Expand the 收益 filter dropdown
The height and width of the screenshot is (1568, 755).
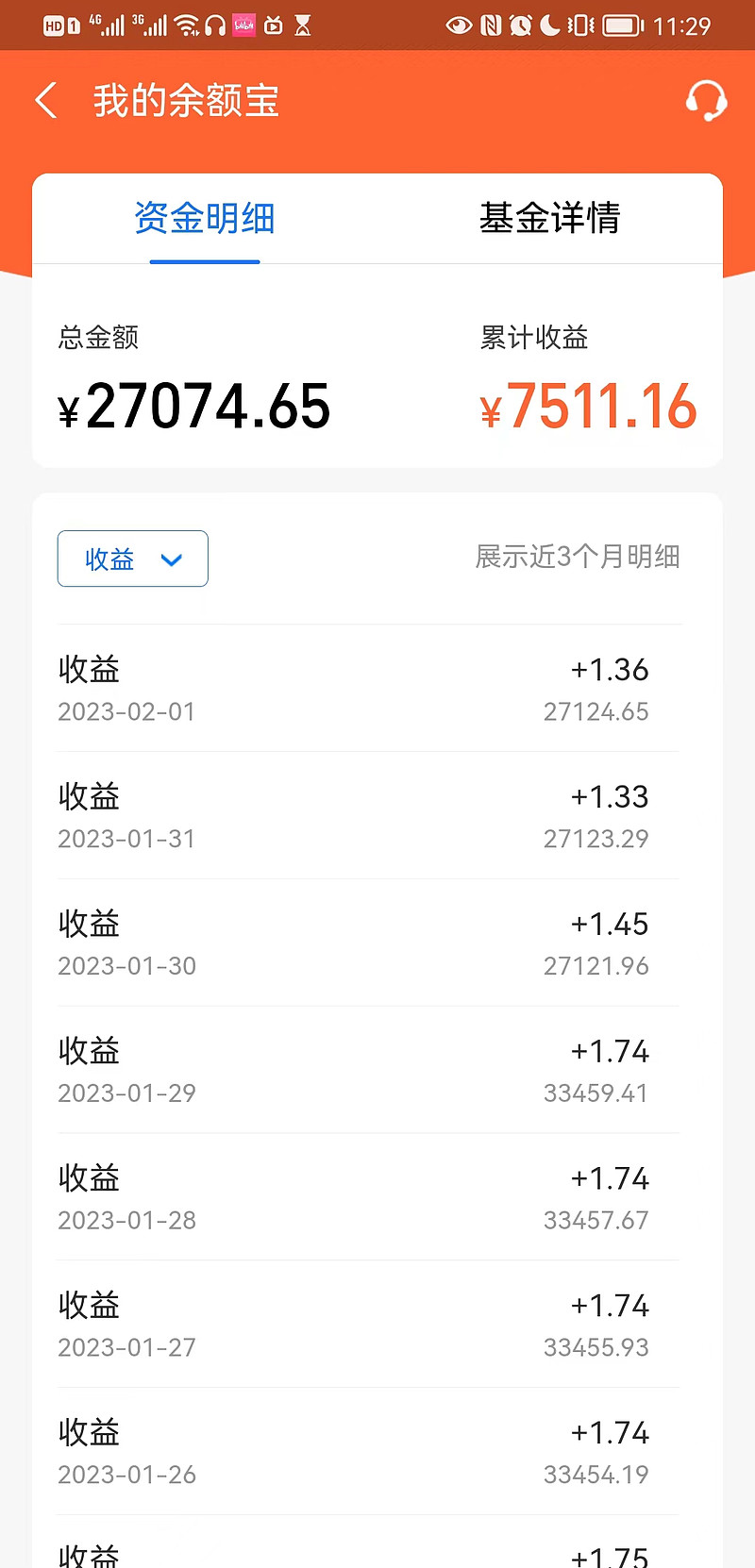click(133, 559)
